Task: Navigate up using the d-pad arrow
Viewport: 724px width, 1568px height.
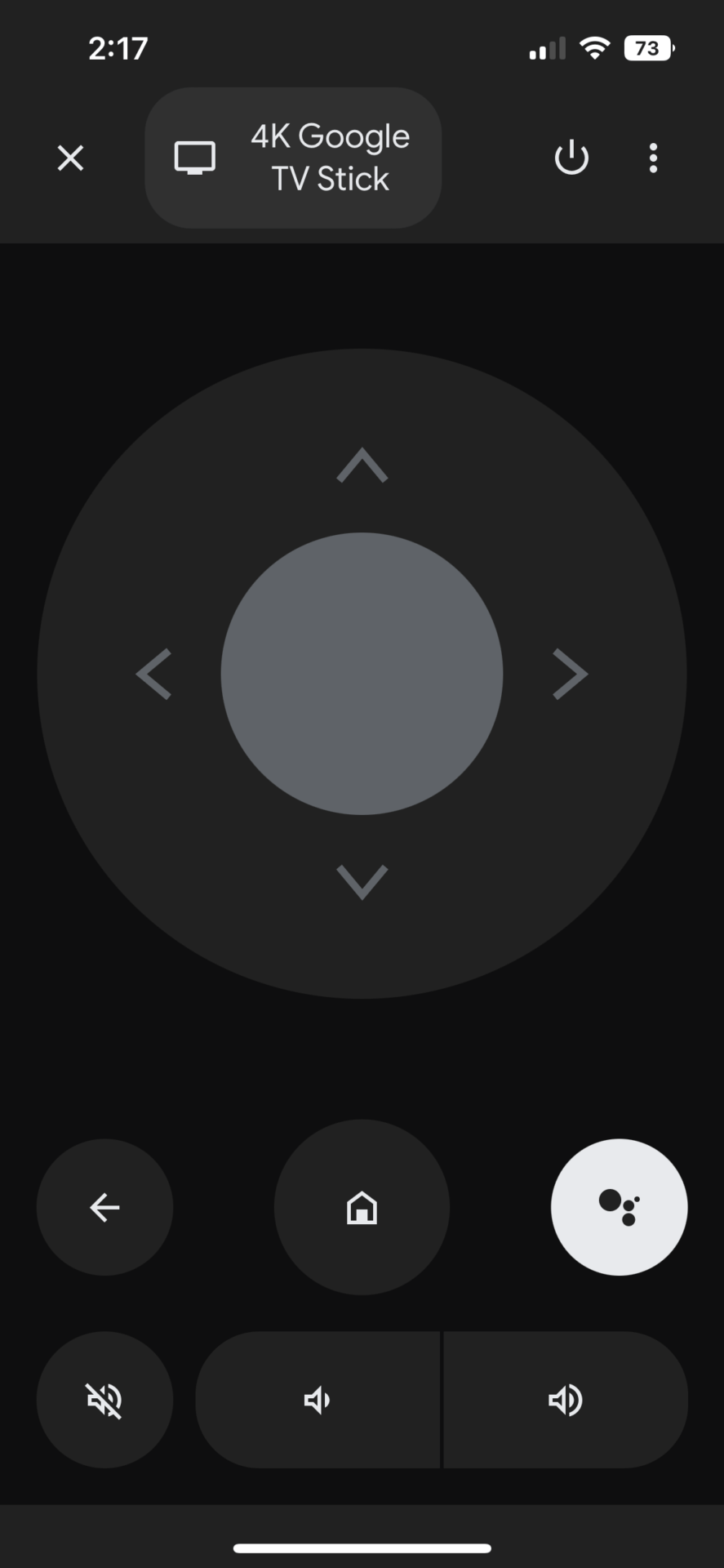Action: [362, 465]
